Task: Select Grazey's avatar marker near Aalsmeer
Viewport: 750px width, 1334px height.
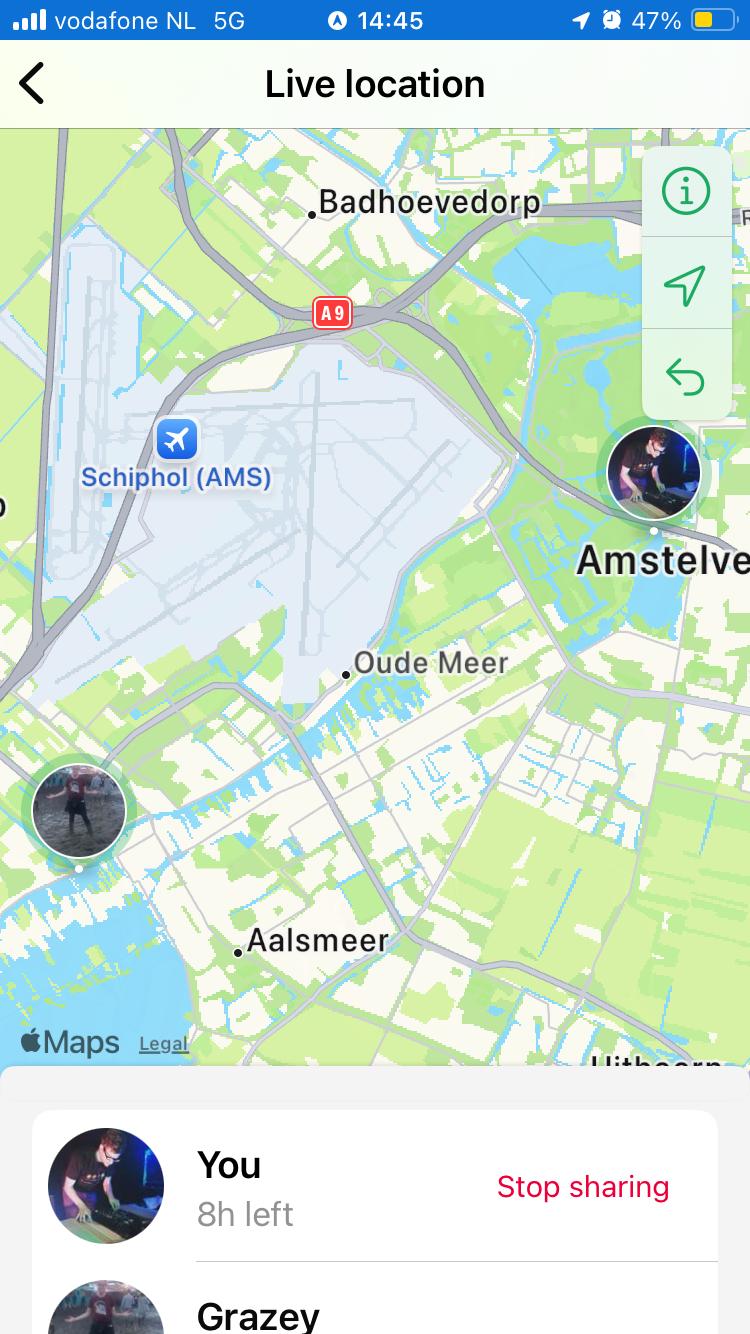Action: pos(79,810)
